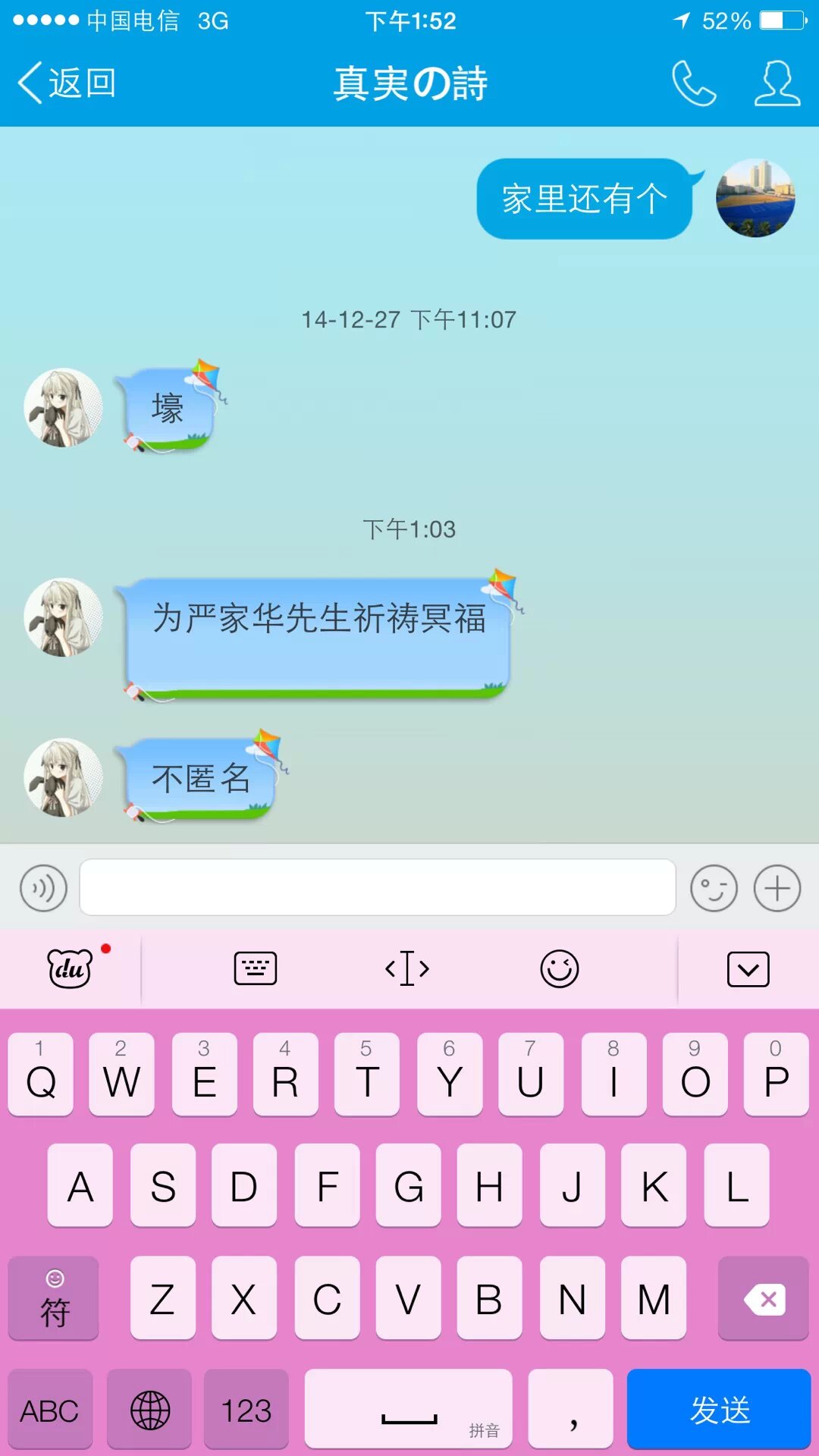Switch to the ABC English keyboard
This screenshot has width=819, height=1456.
(50, 1410)
